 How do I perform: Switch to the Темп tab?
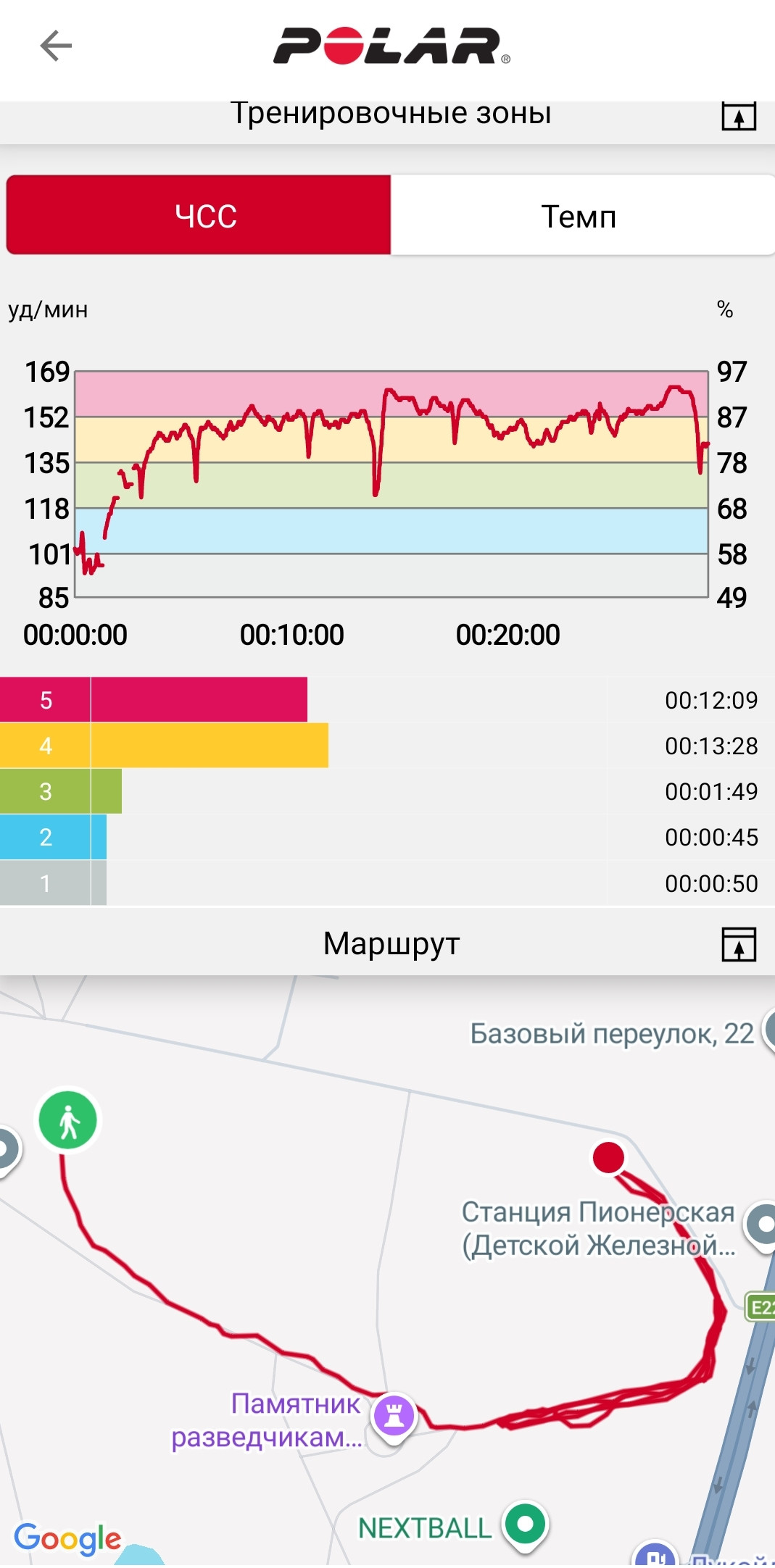pos(580,215)
